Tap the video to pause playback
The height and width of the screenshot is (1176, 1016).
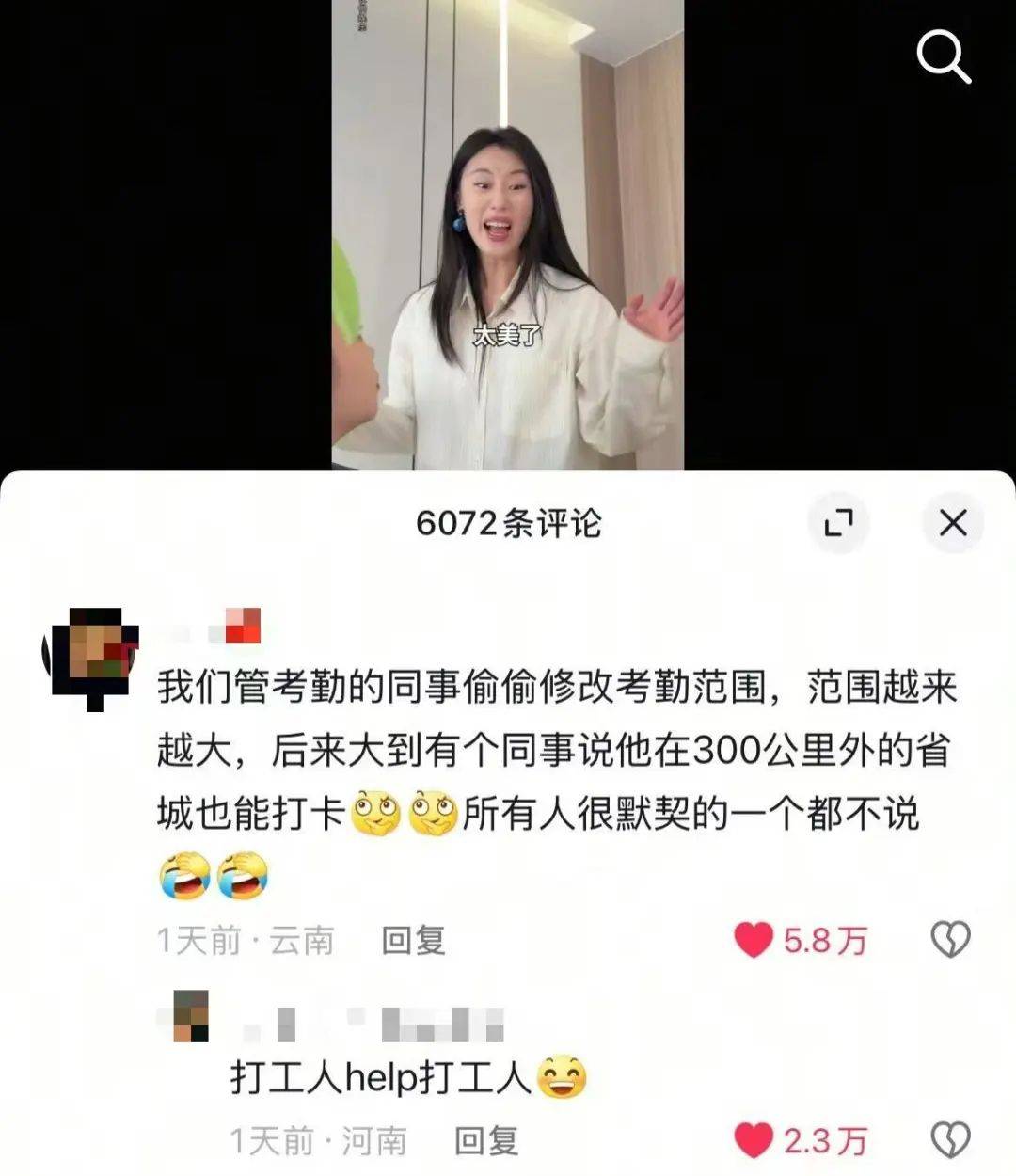508,235
